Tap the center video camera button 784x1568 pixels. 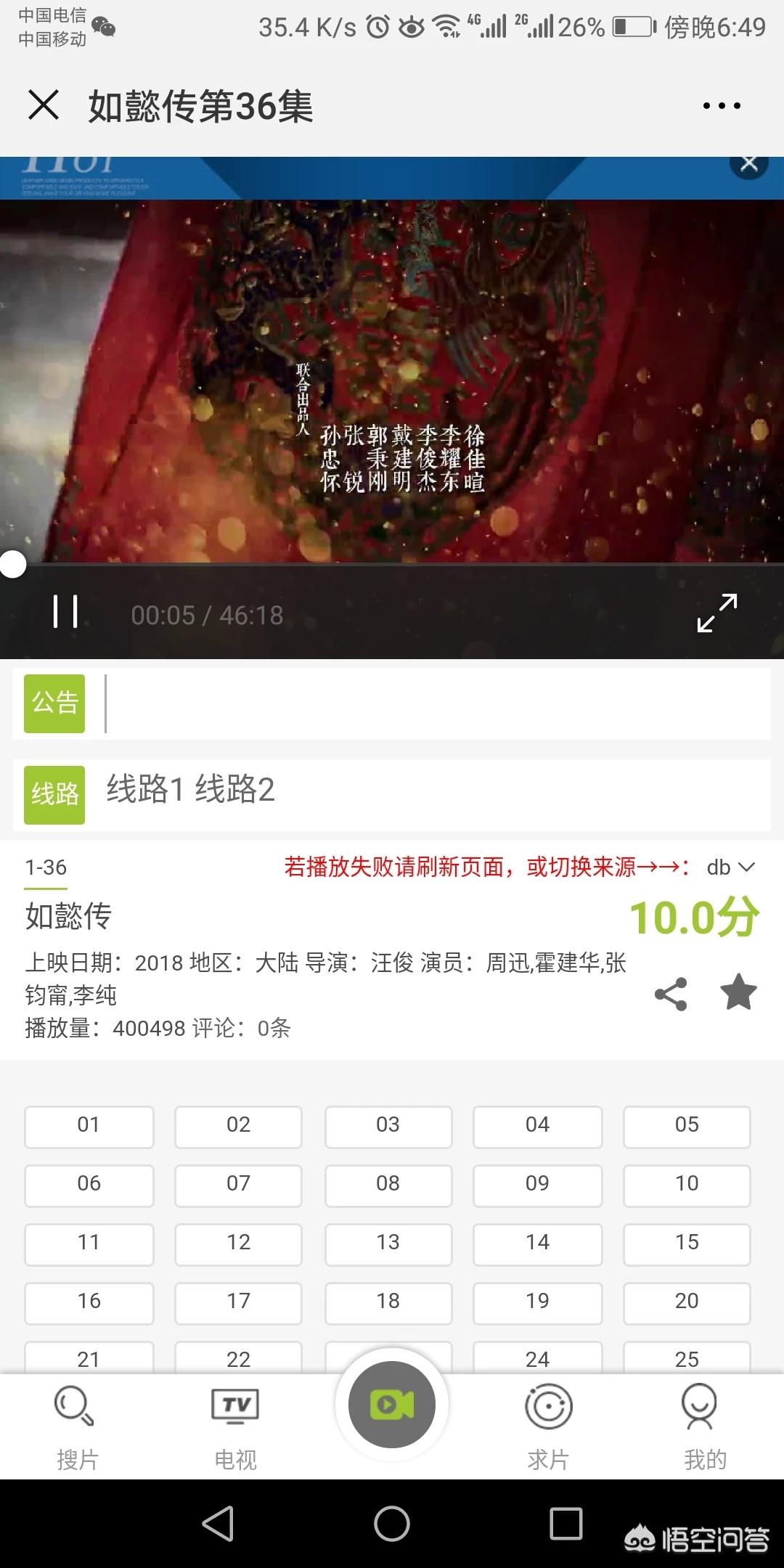pos(392,1405)
